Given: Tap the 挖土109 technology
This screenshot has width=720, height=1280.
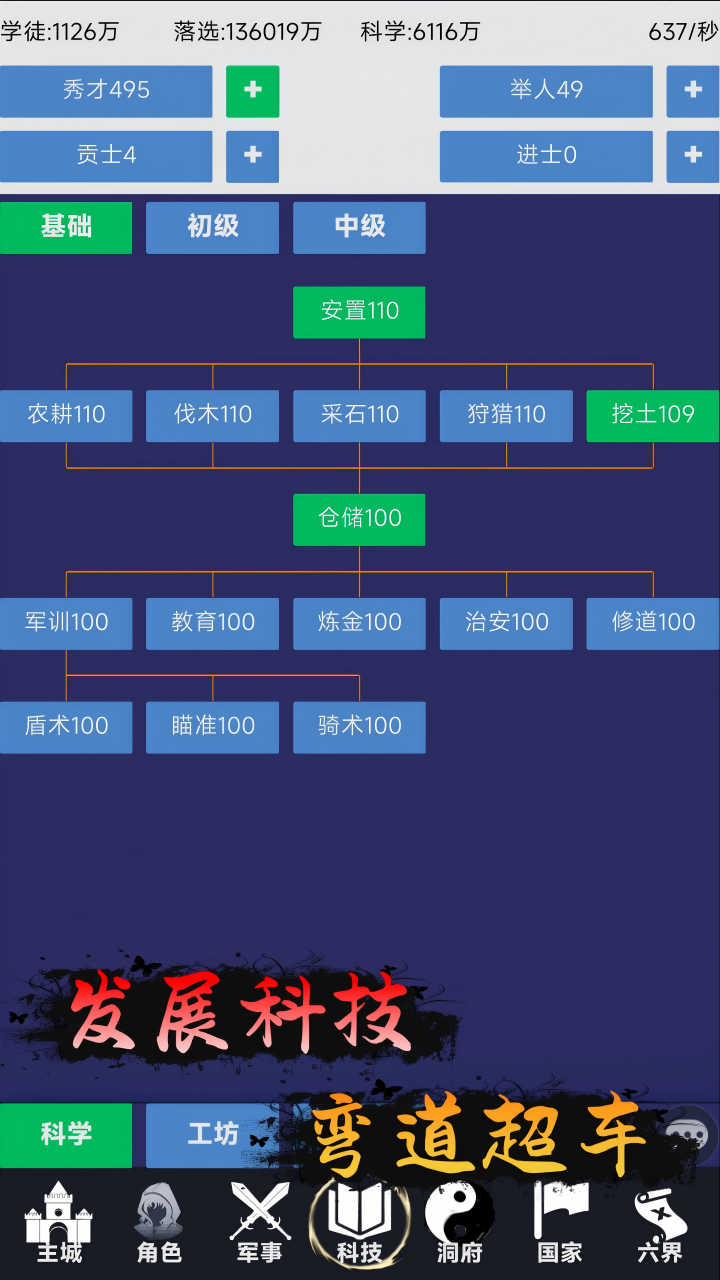Looking at the screenshot, I should pos(652,415).
